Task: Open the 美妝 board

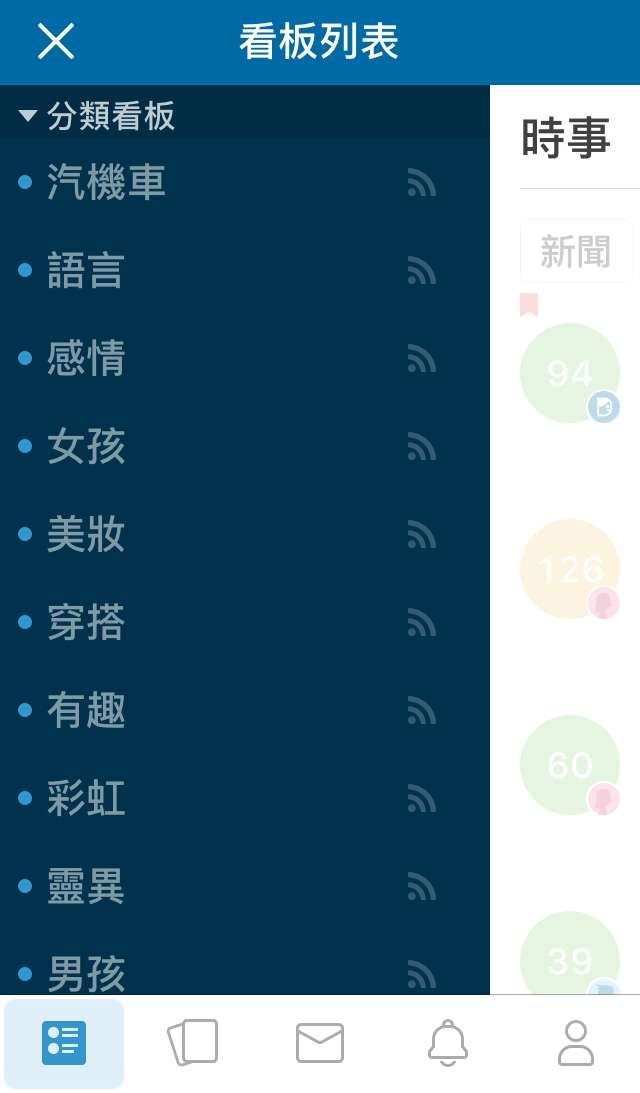Action: [x=86, y=535]
